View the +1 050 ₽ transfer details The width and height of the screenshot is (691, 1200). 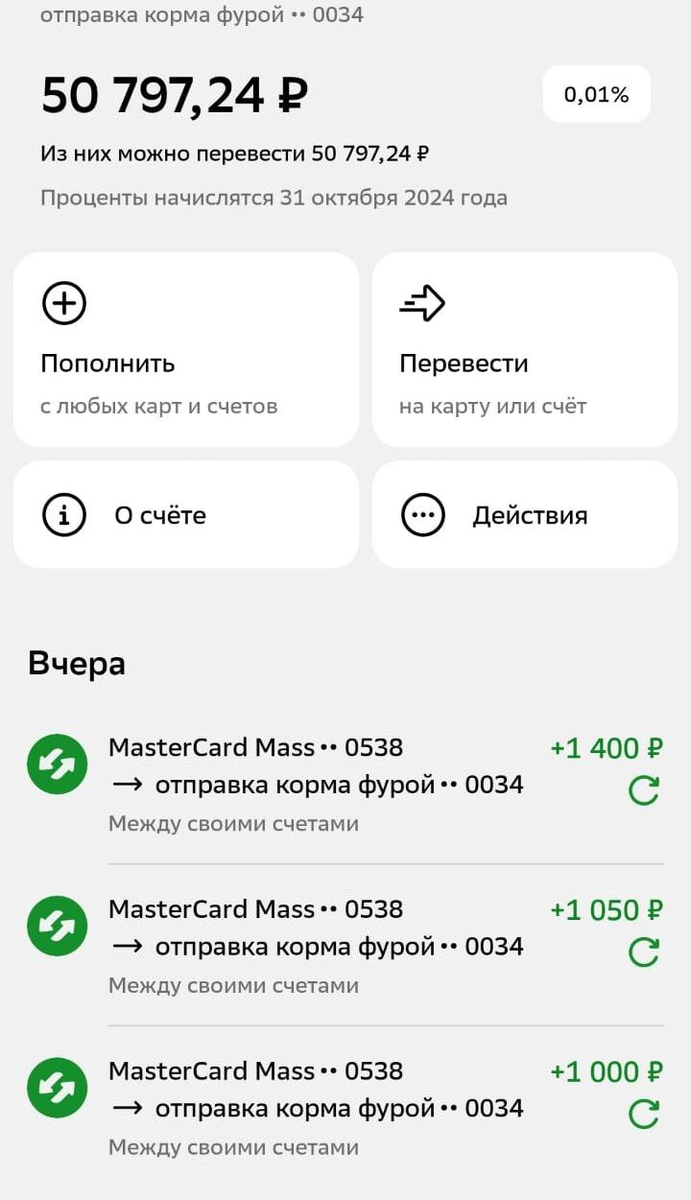pos(315,946)
